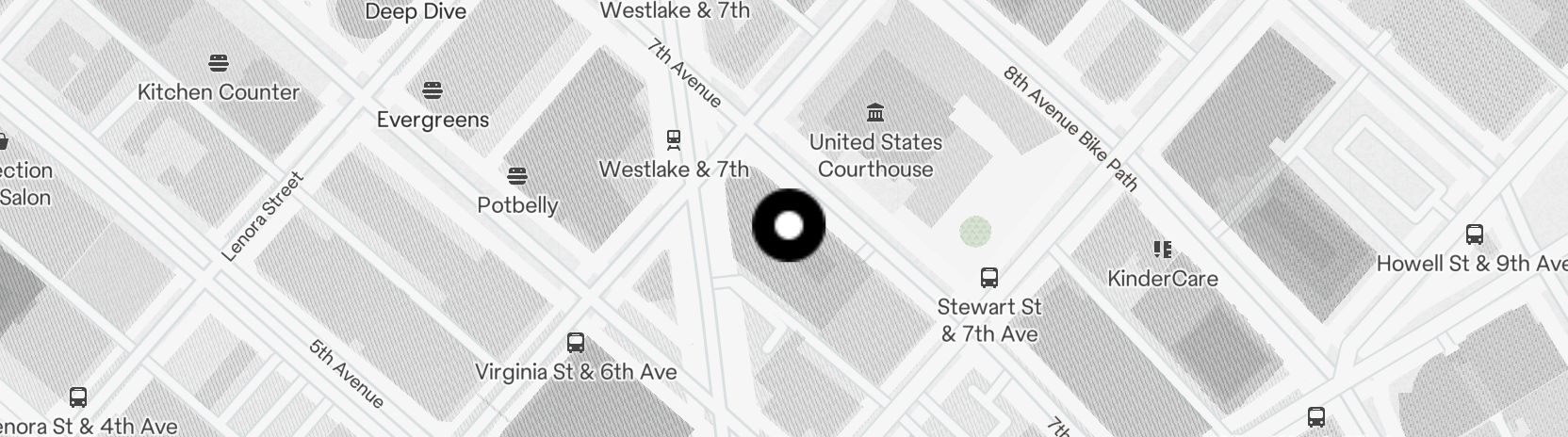
Task: Select the Kitchen Counter marker
Action: pos(219,64)
